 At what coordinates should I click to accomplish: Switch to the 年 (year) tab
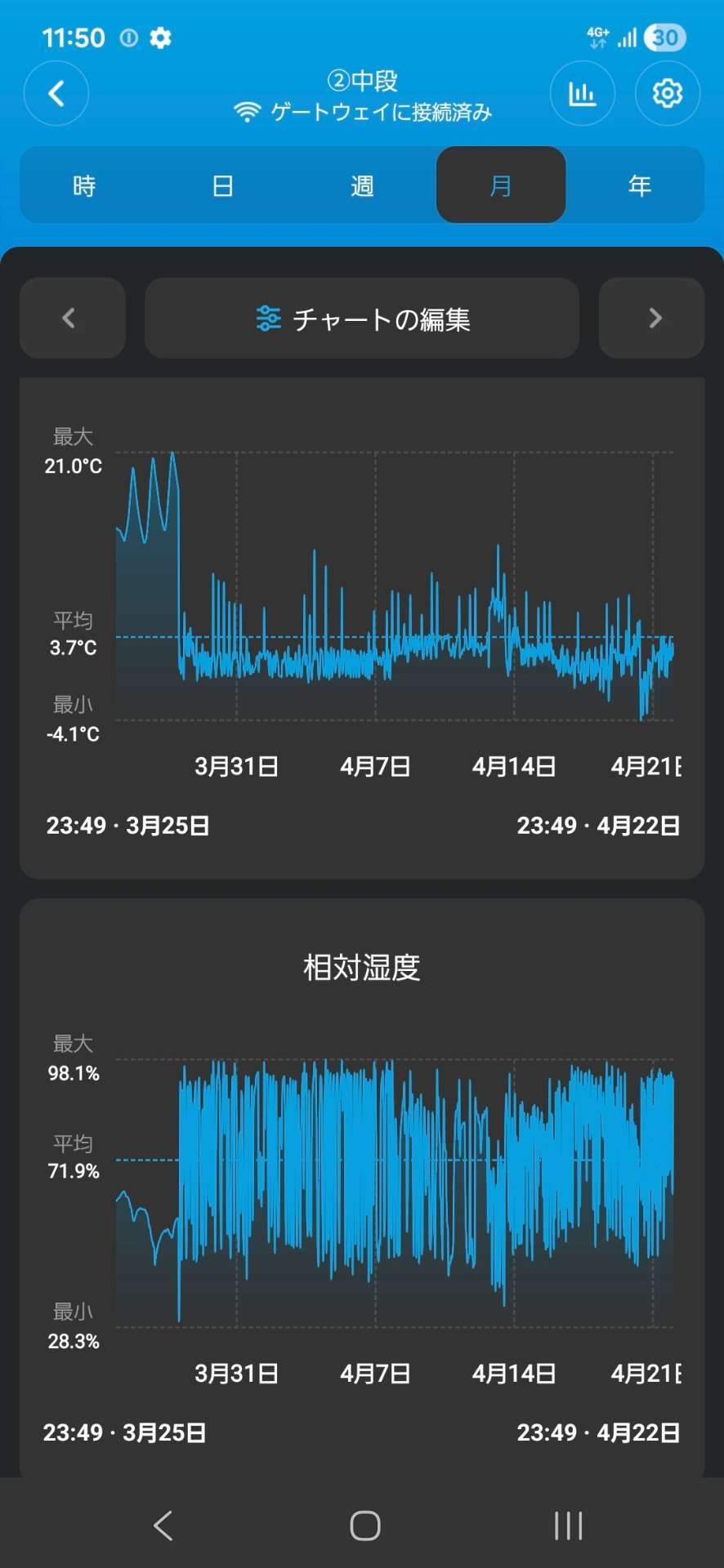pyautogui.click(x=639, y=185)
